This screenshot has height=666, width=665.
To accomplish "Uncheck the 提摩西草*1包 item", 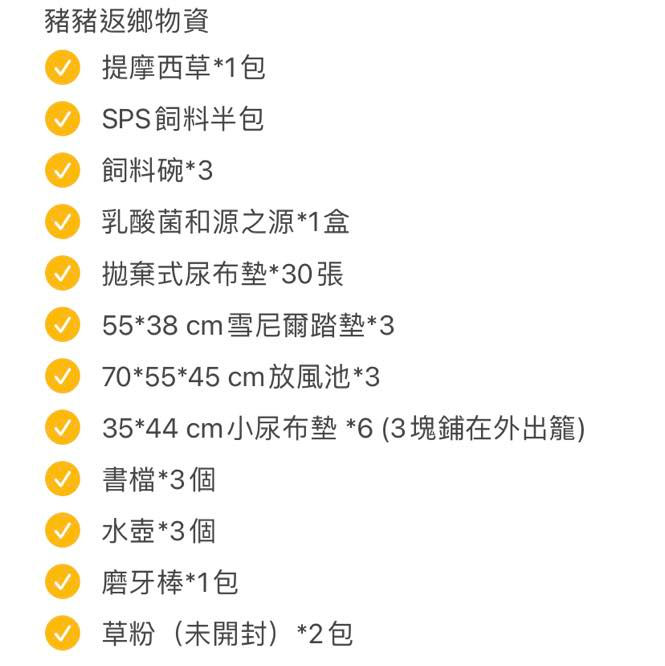I will [62, 68].
